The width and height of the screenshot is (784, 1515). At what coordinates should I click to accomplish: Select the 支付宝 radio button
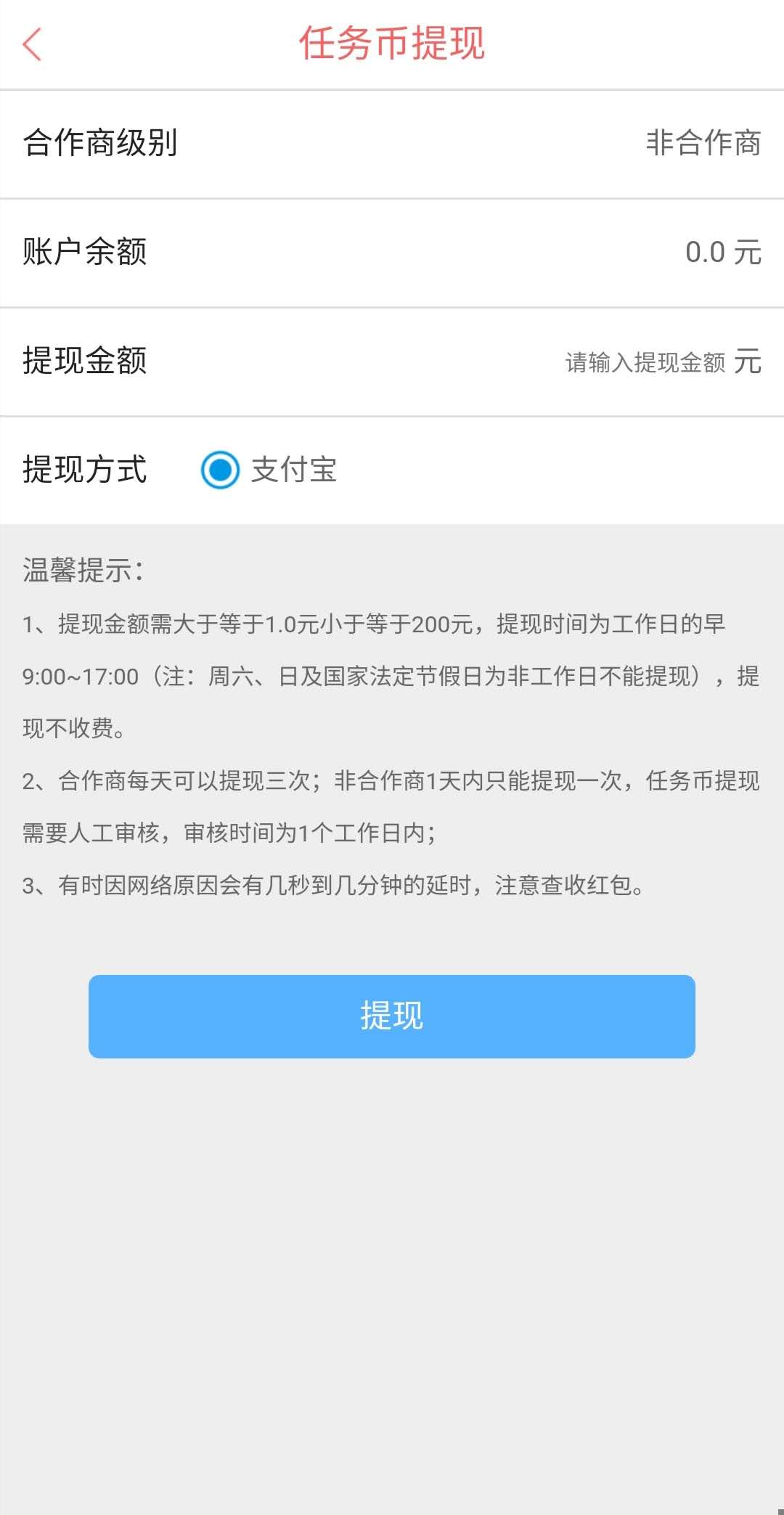[220, 470]
